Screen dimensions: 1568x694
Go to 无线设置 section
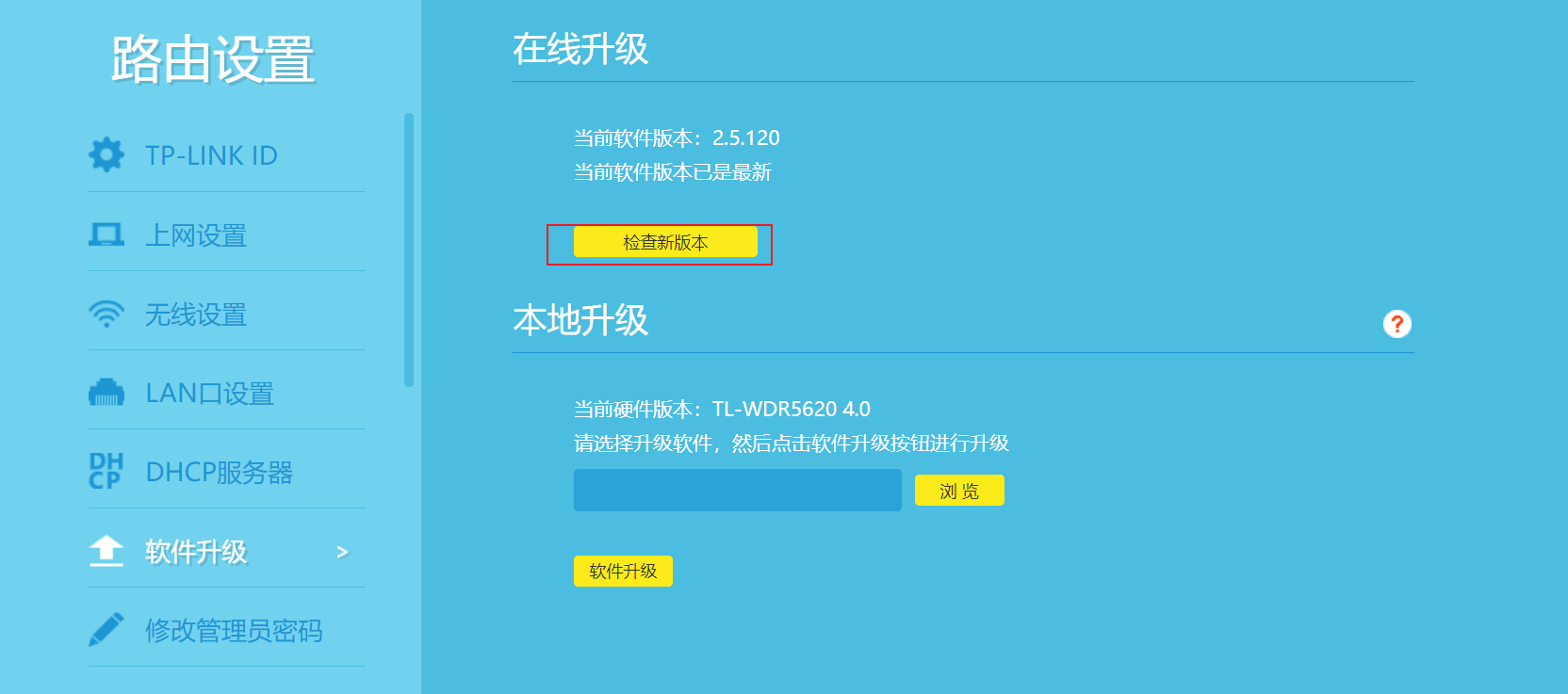195,315
